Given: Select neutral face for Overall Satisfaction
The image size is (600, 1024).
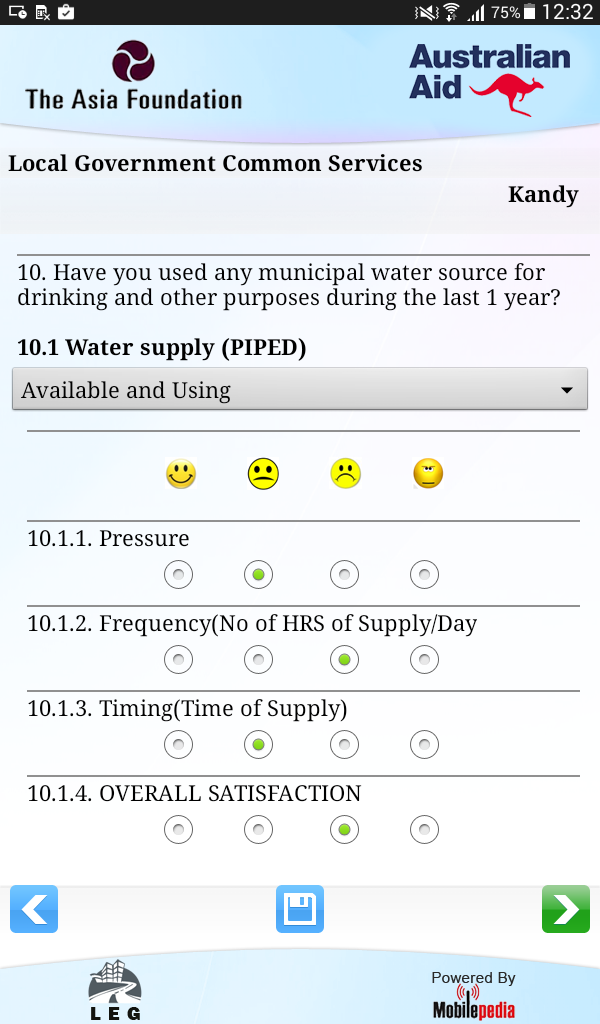Looking at the screenshot, I should click(x=259, y=830).
